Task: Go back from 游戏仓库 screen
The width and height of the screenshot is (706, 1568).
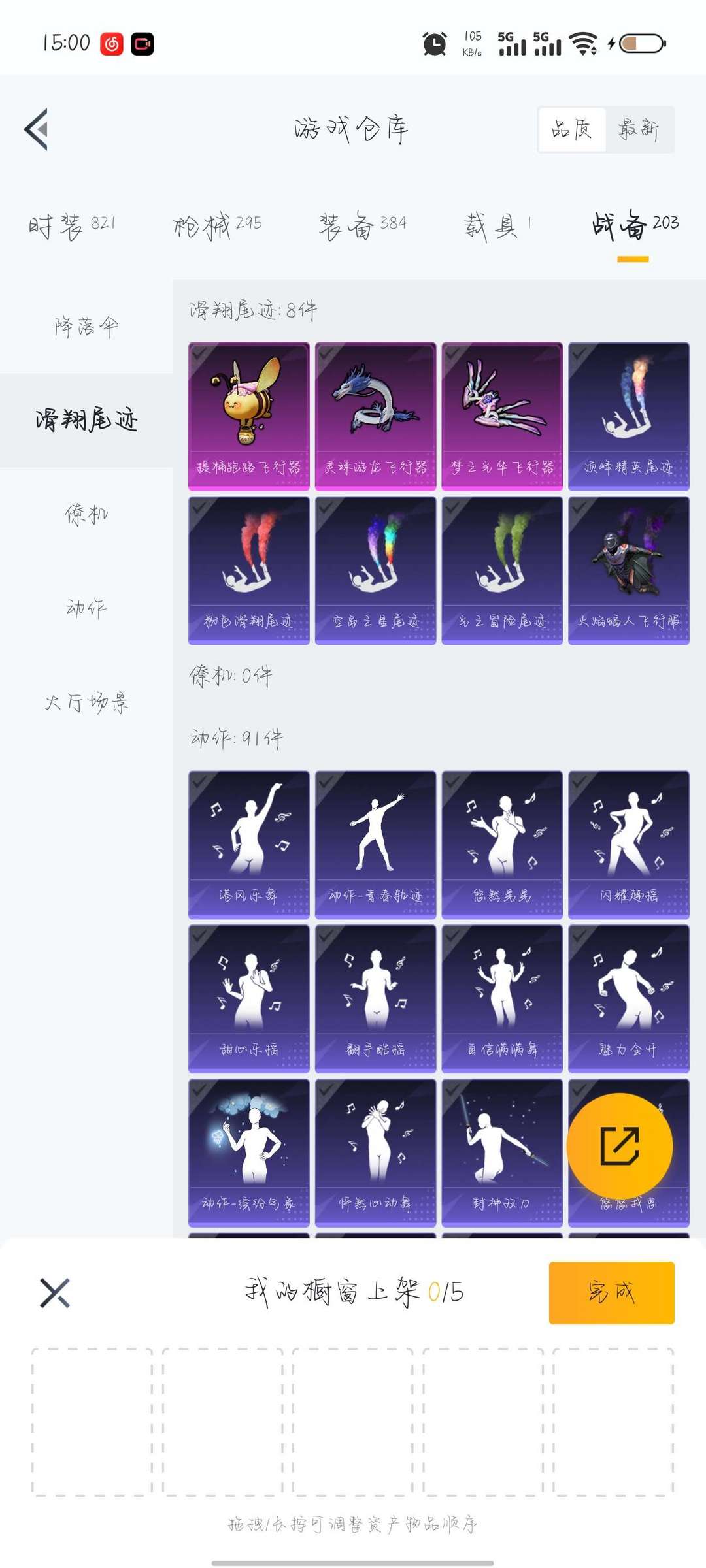Action: [36, 129]
